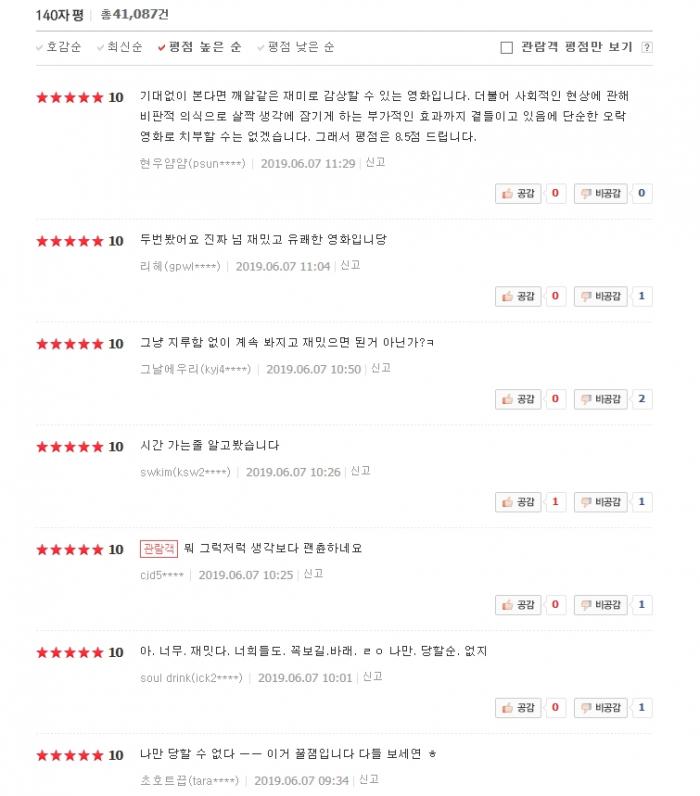Tap 공감 on soul drink's review
The width and height of the screenshot is (700, 796).
pos(519,708)
